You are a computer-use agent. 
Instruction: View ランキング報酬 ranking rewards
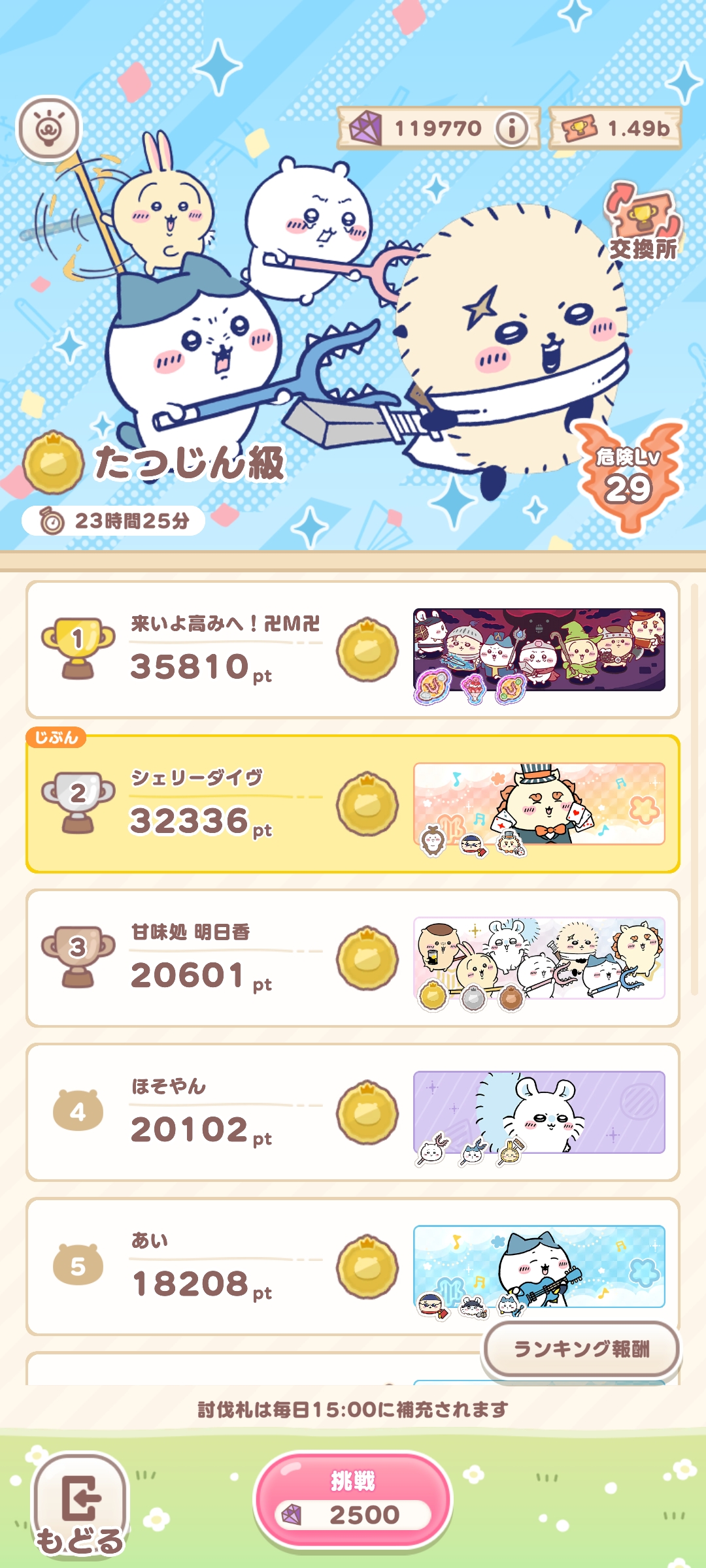click(581, 1348)
